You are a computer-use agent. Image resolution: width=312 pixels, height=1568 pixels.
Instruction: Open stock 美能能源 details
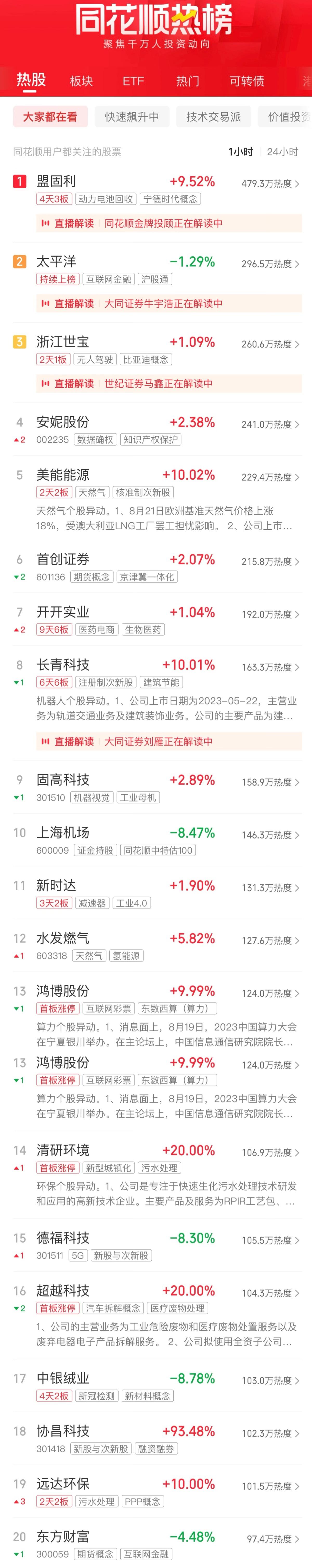pos(62,475)
